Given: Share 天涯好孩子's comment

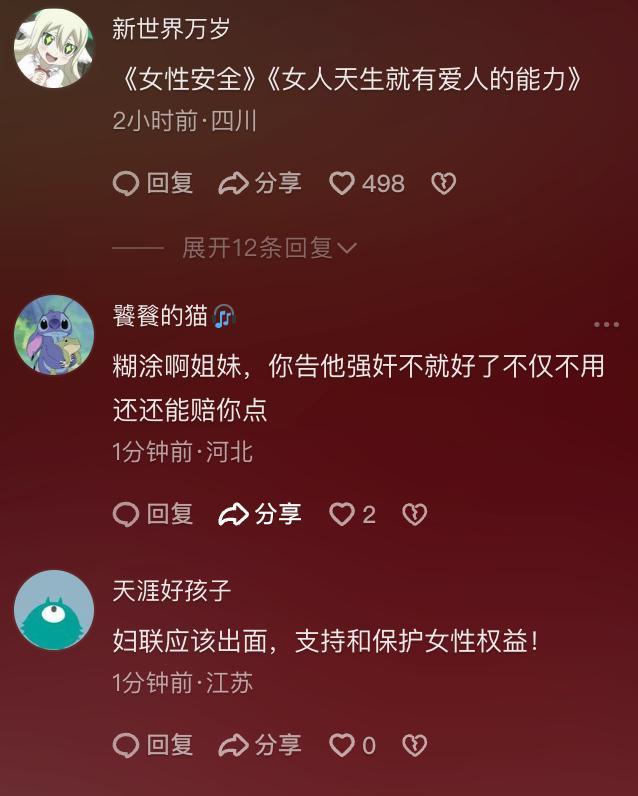Looking at the screenshot, I should click(260, 745).
